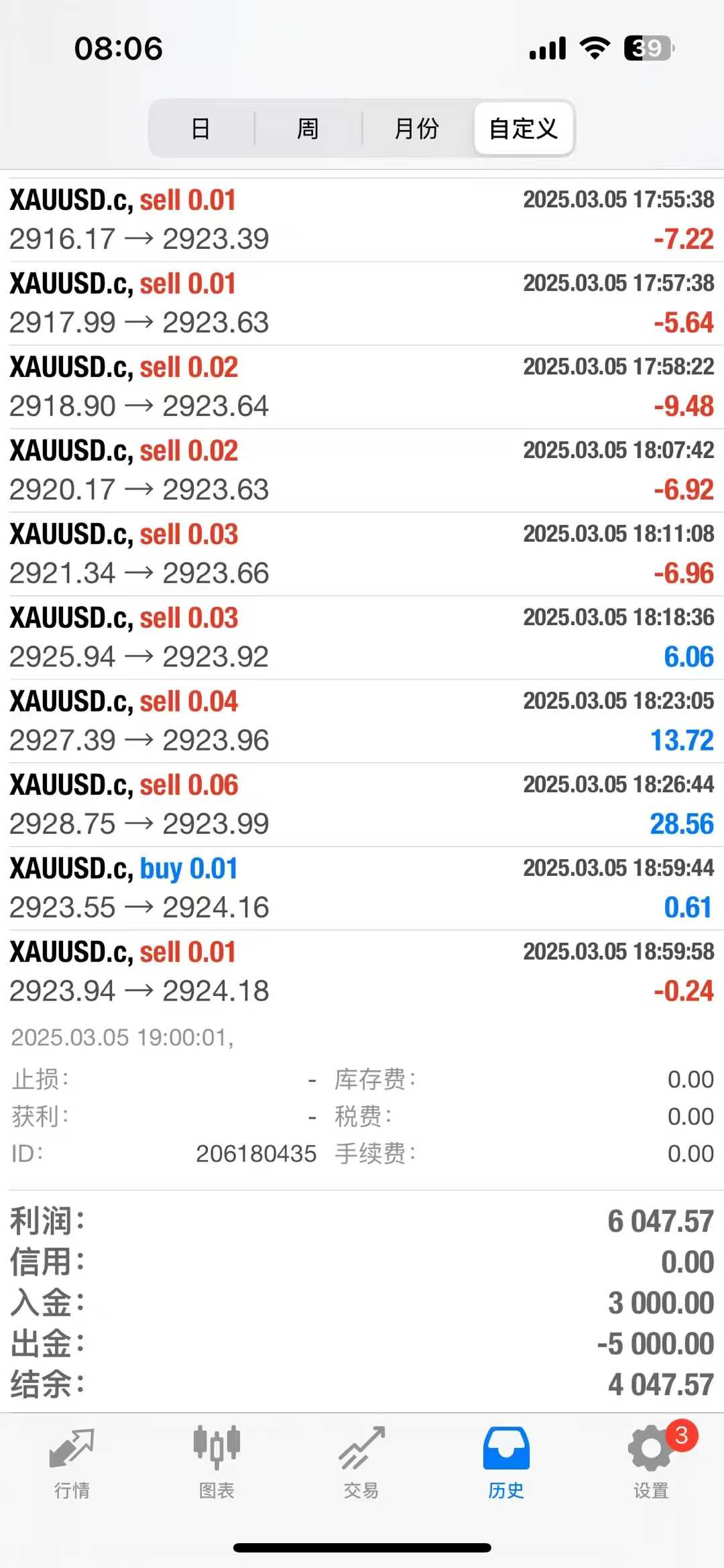Expand the sell 0.02 trade at 17:58:22
The width and height of the screenshot is (724, 1568).
point(362,387)
